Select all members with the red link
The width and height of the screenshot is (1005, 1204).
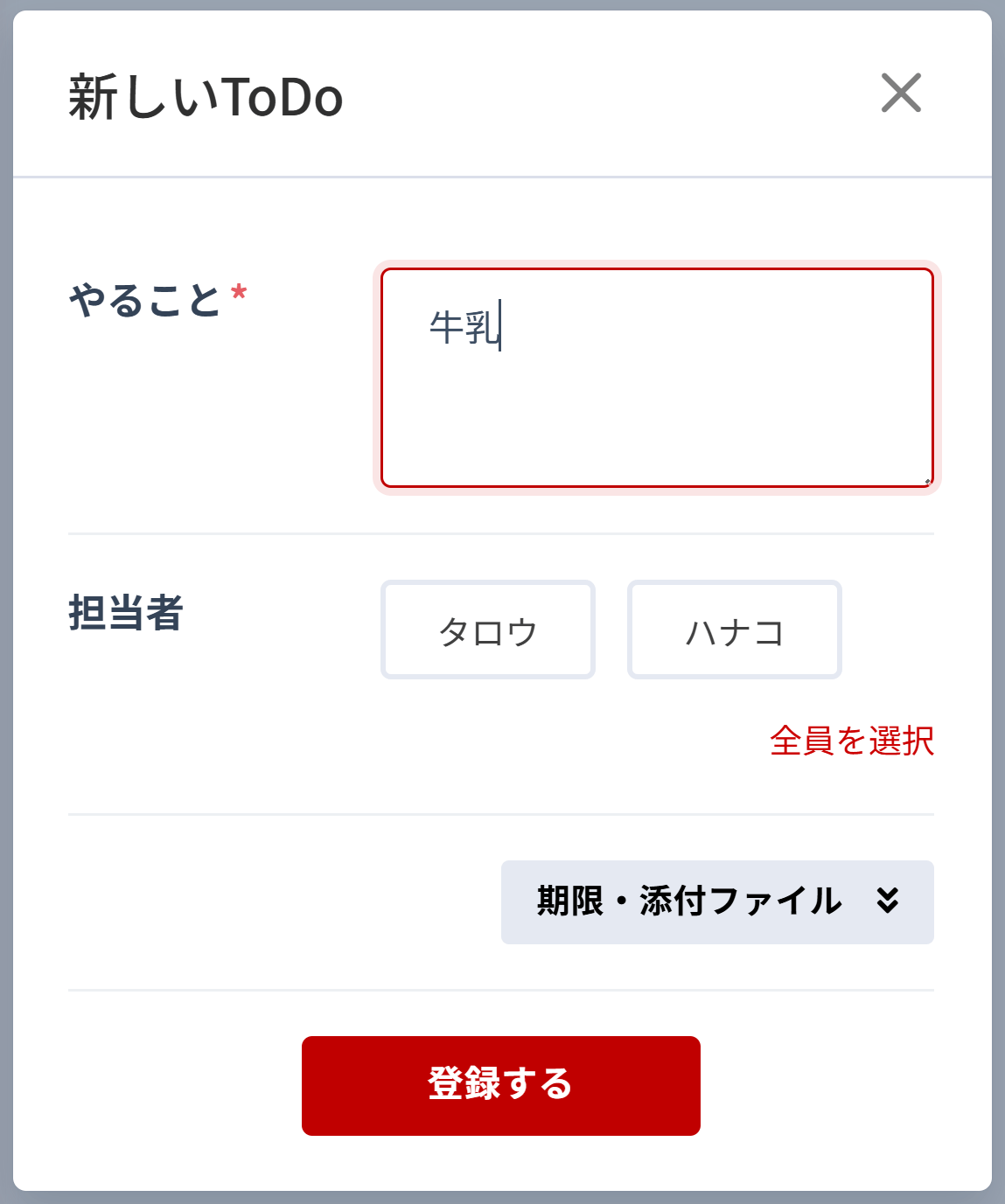[x=853, y=742]
